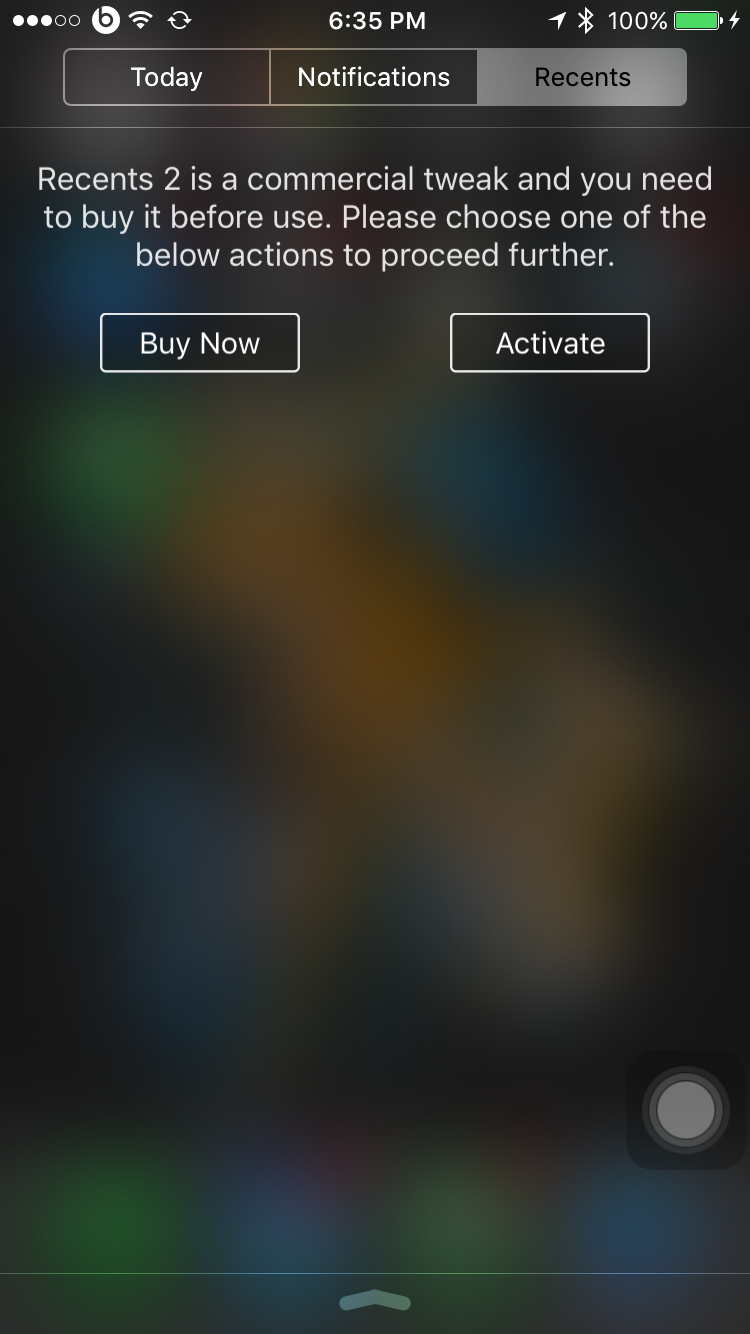Tap the bottom grabber to close panel
The width and height of the screenshot is (750, 1334).
375,1300
